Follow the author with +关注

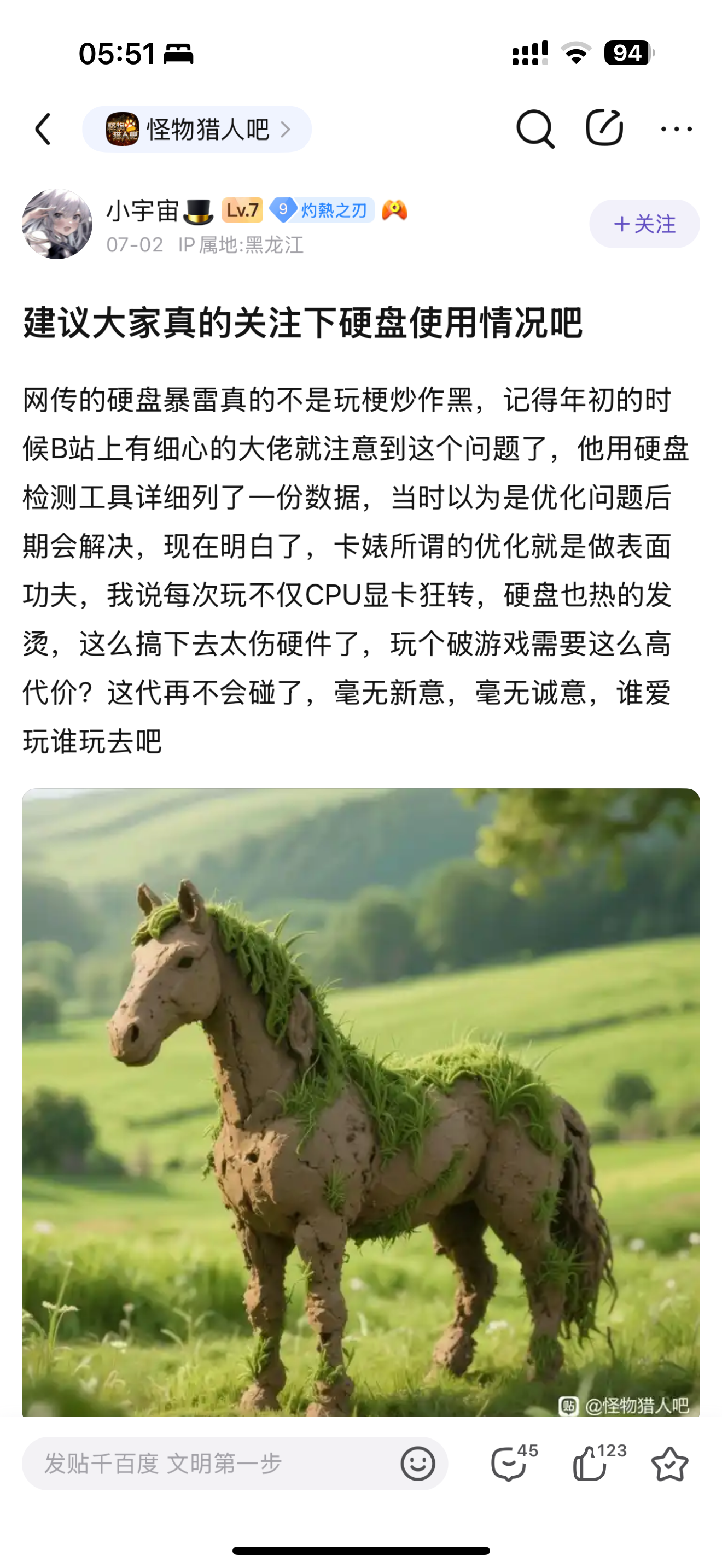point(644,224)
